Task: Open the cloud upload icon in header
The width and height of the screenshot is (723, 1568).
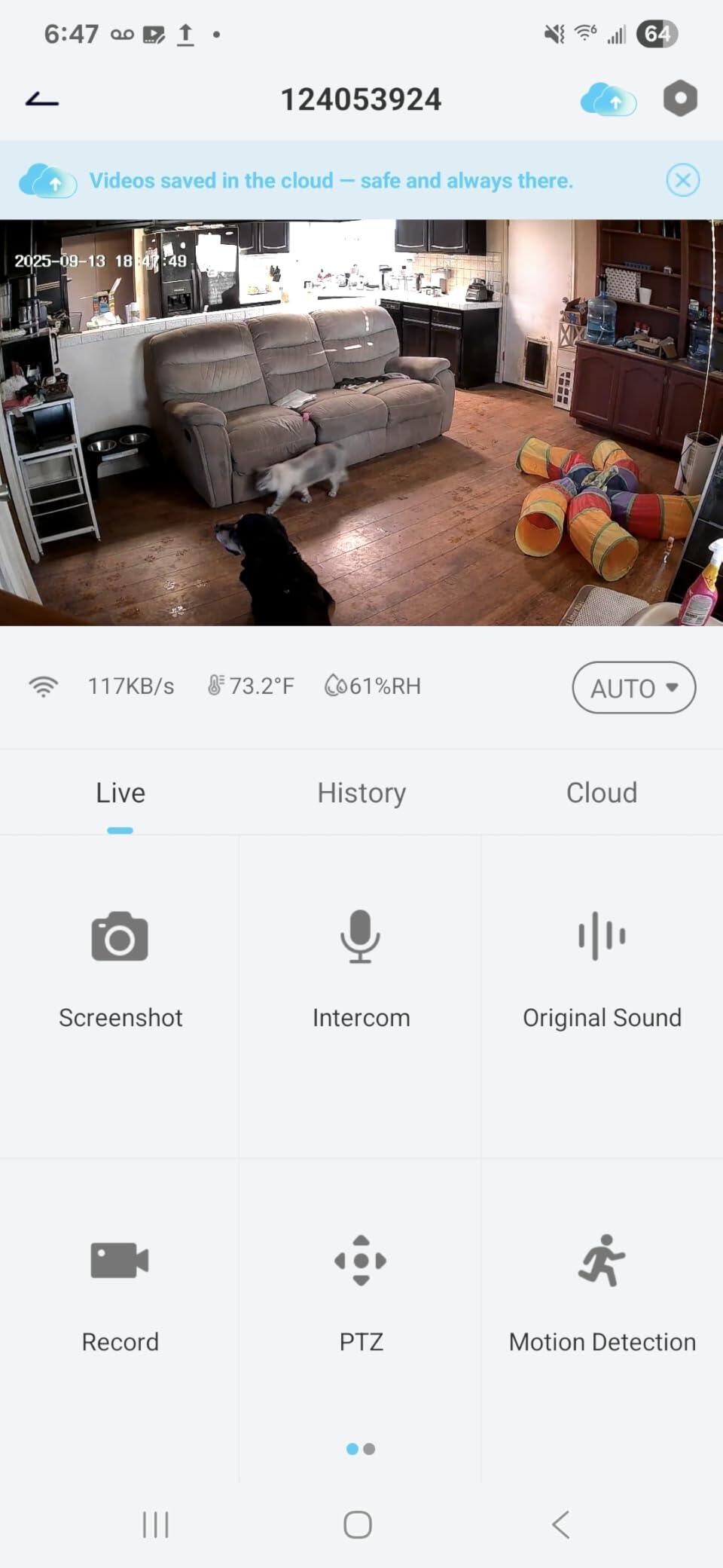Action: [609, 99]
